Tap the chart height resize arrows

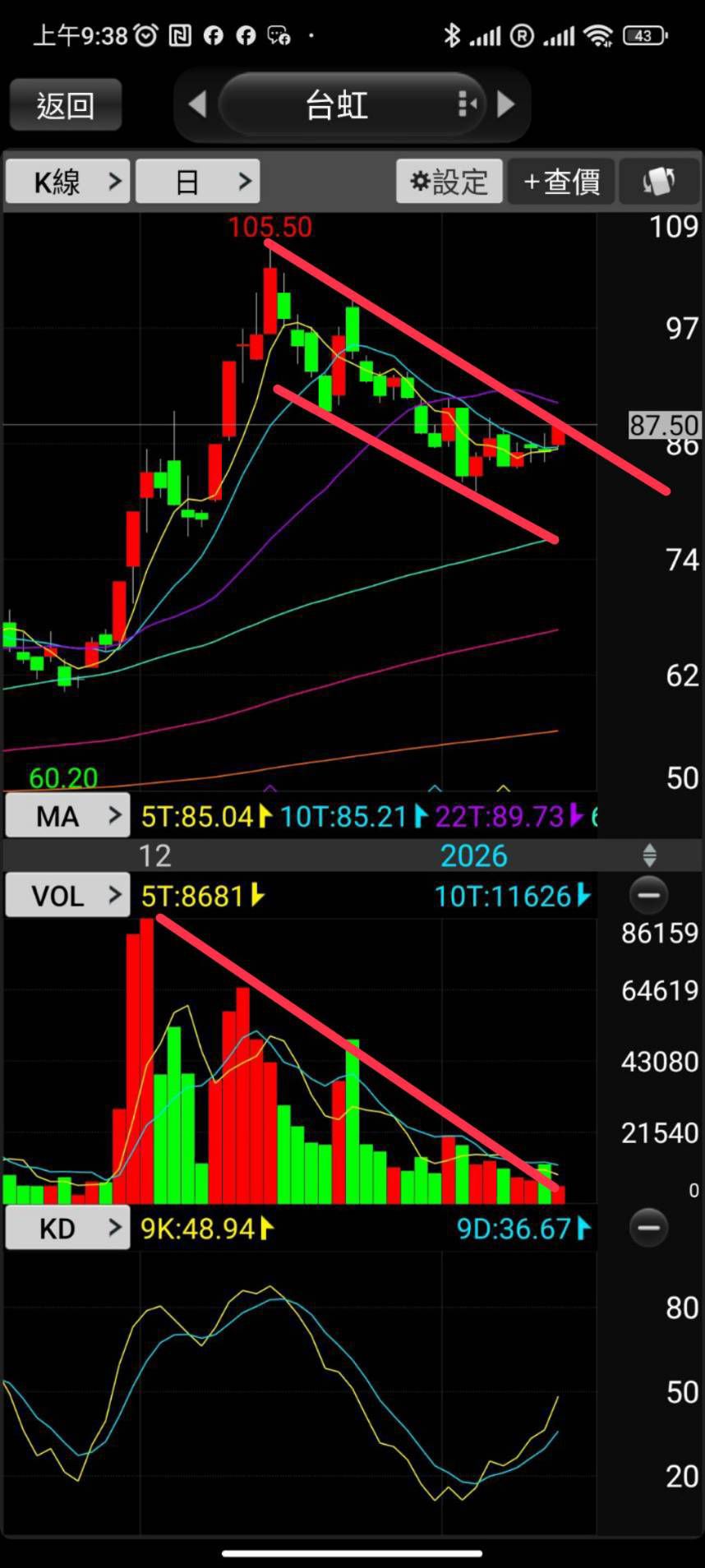(649, 855)
